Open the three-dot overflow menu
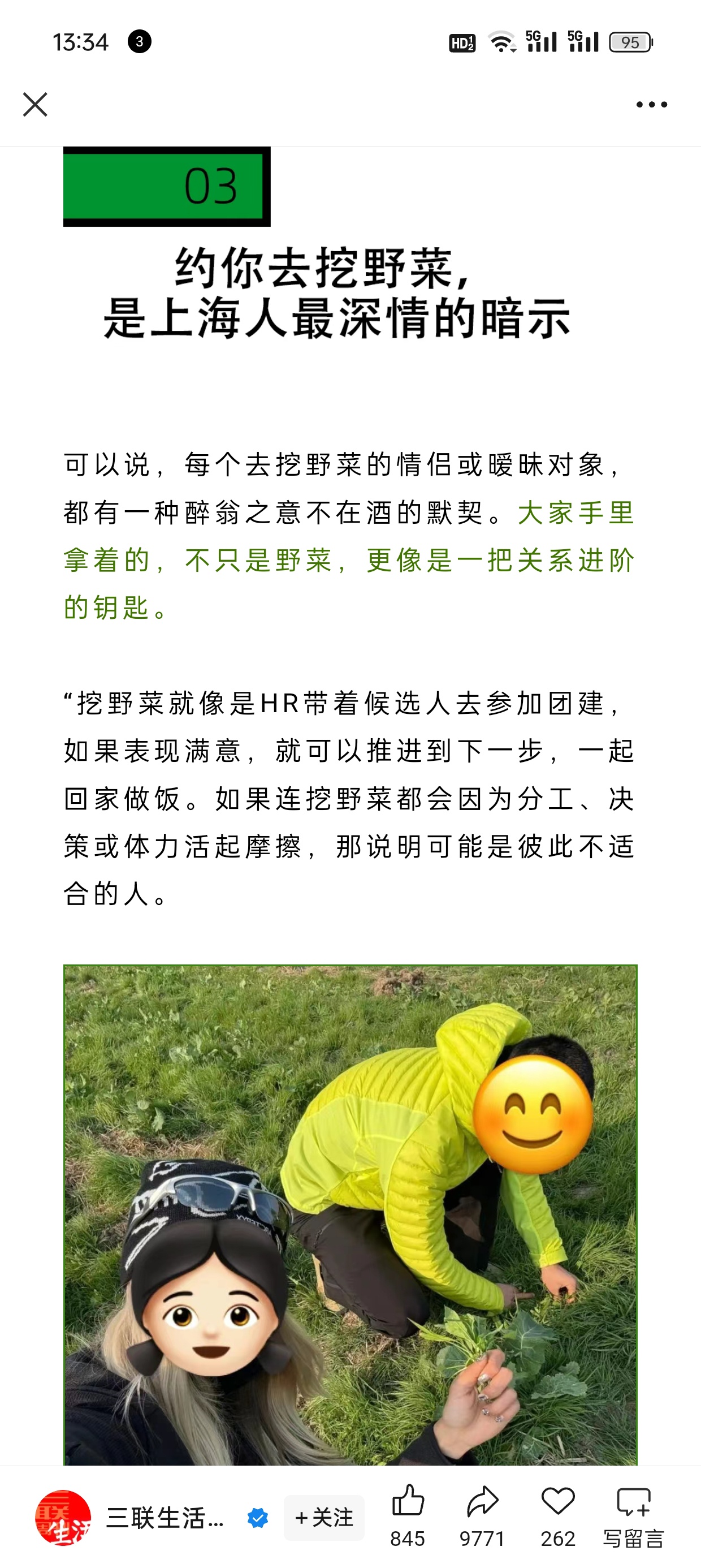 [651, 105]
